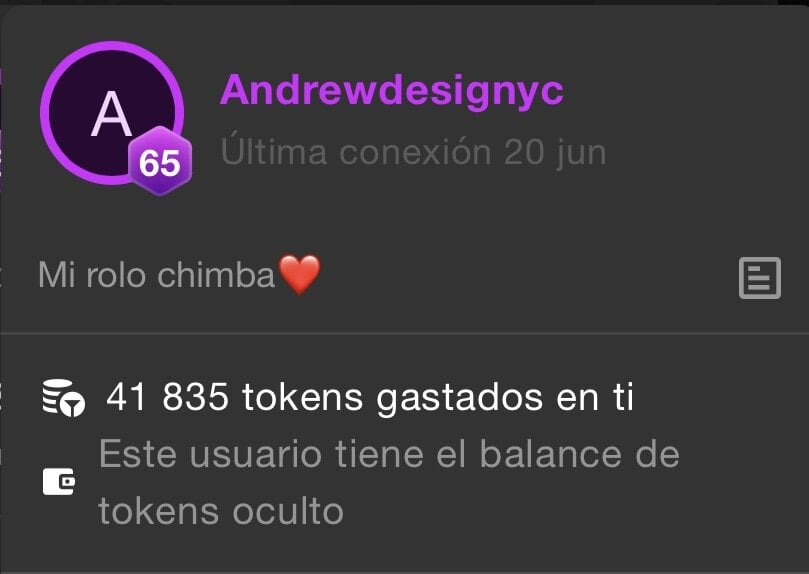Open Andrewdesignyc's profile via username
The image size is (809, 574).
[x=391, y=91]
